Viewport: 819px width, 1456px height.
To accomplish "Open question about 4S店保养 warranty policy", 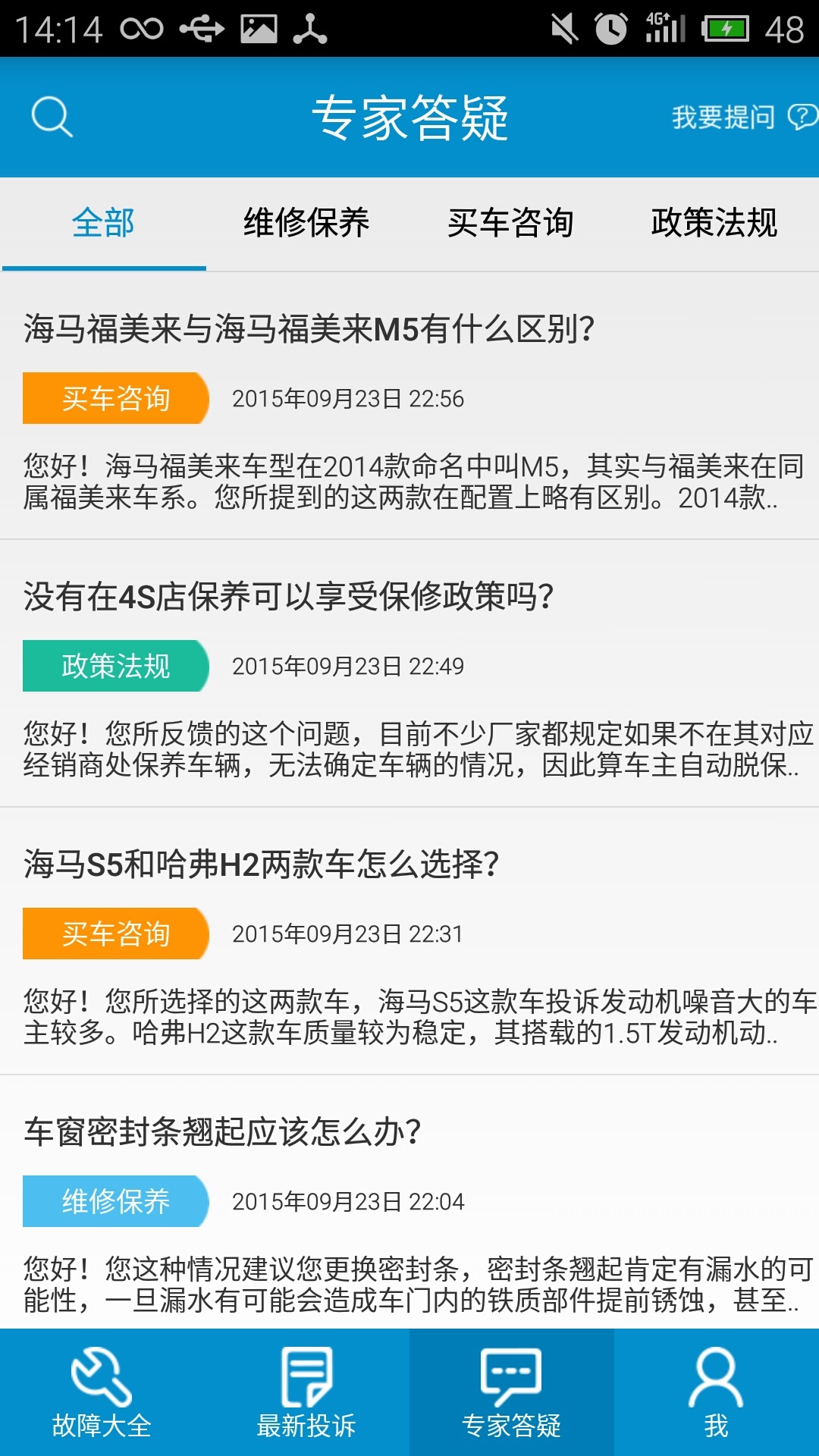I will point(288,597).
